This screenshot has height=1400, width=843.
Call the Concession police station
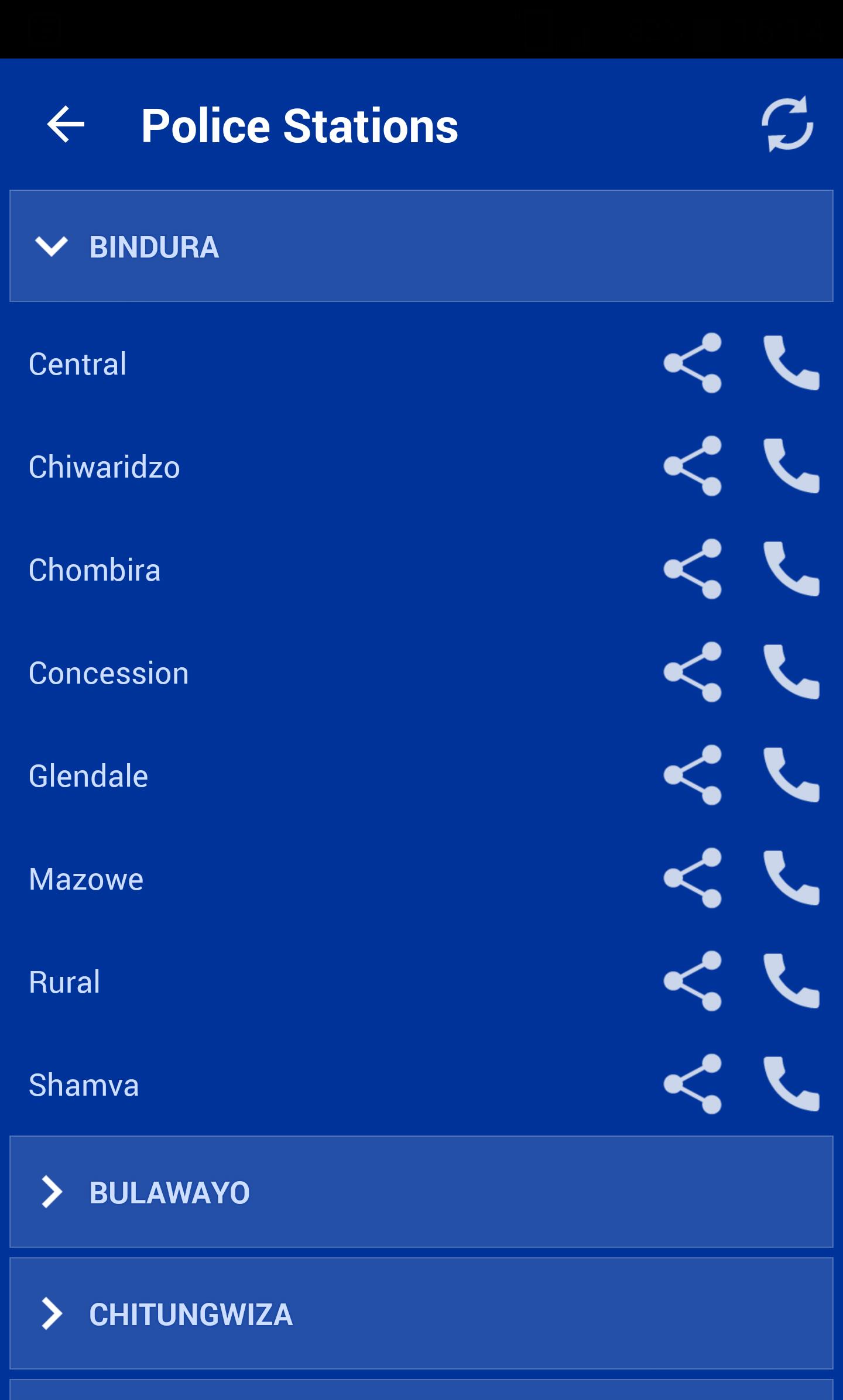[x=791, y=672]
